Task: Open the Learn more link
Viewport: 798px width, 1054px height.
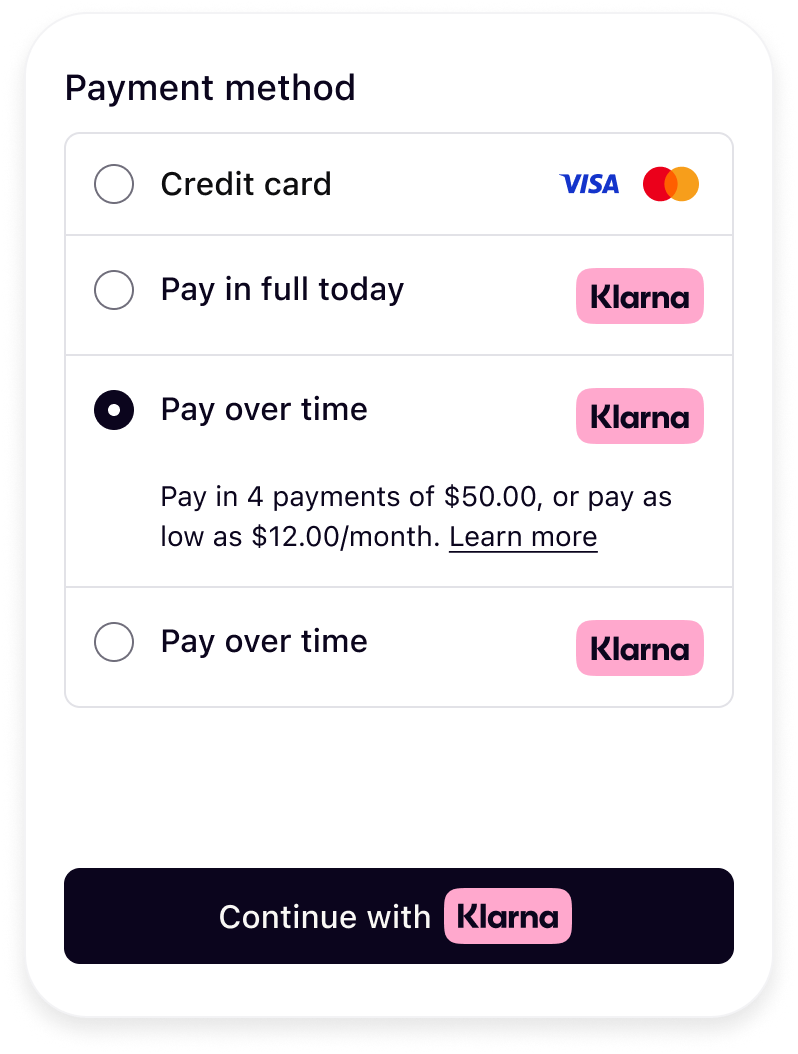Action: coord(523,537)
